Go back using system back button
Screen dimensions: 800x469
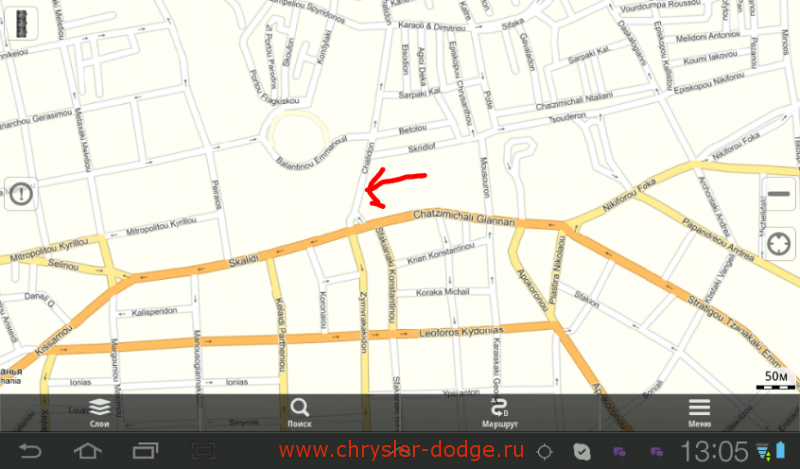(30, 451)
